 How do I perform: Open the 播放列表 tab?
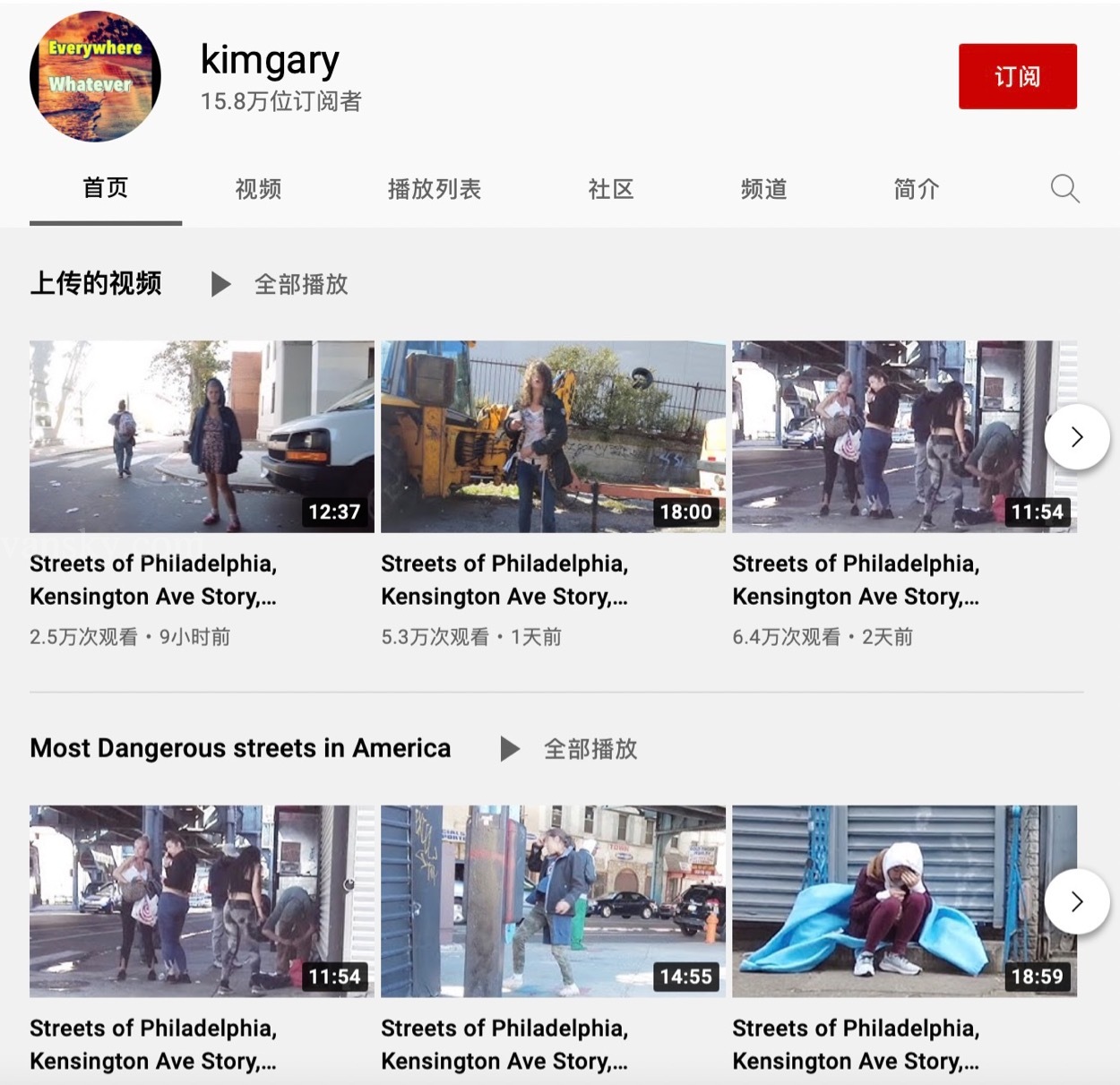(435, 189)
